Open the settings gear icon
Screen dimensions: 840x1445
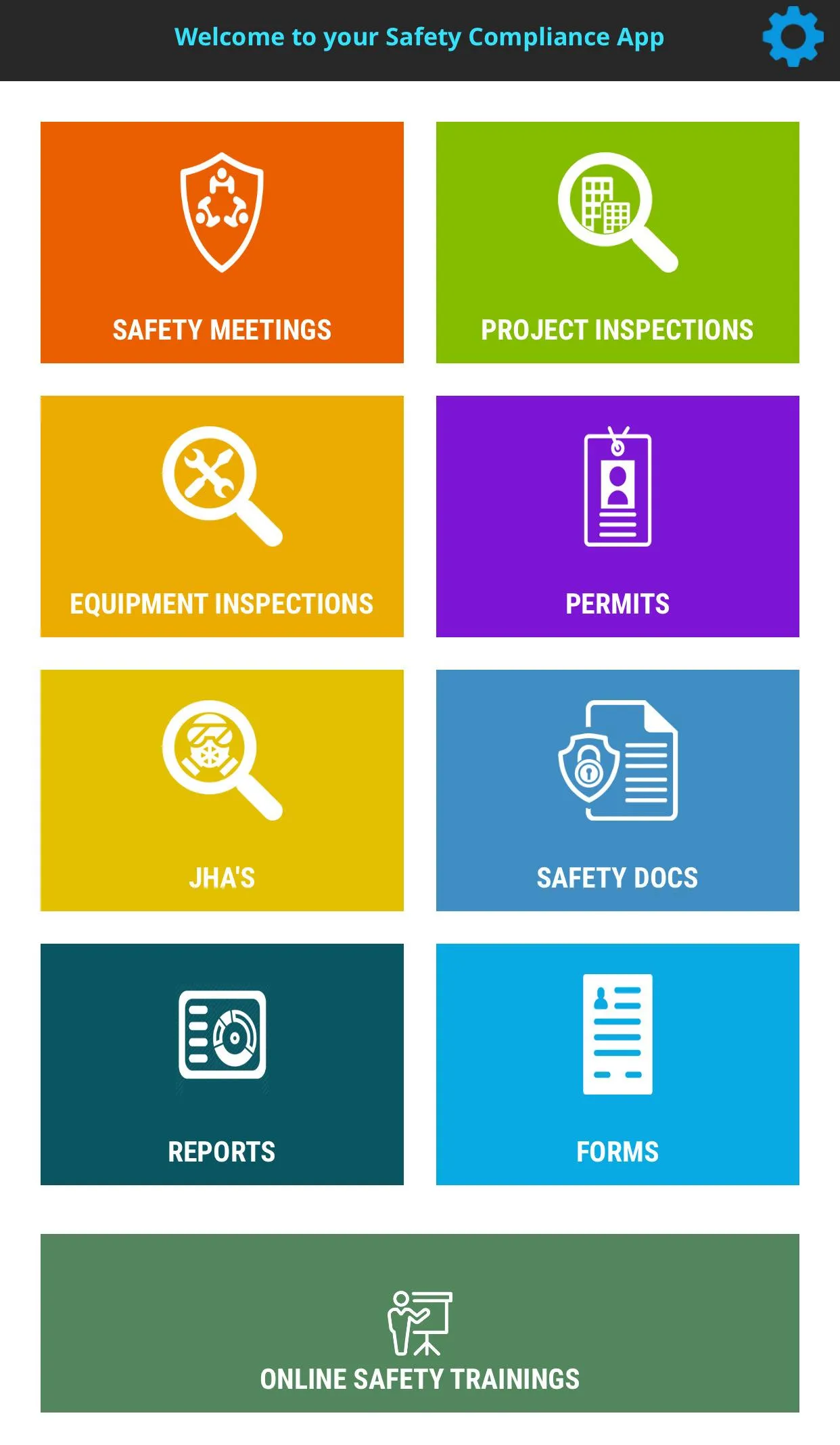793,37
